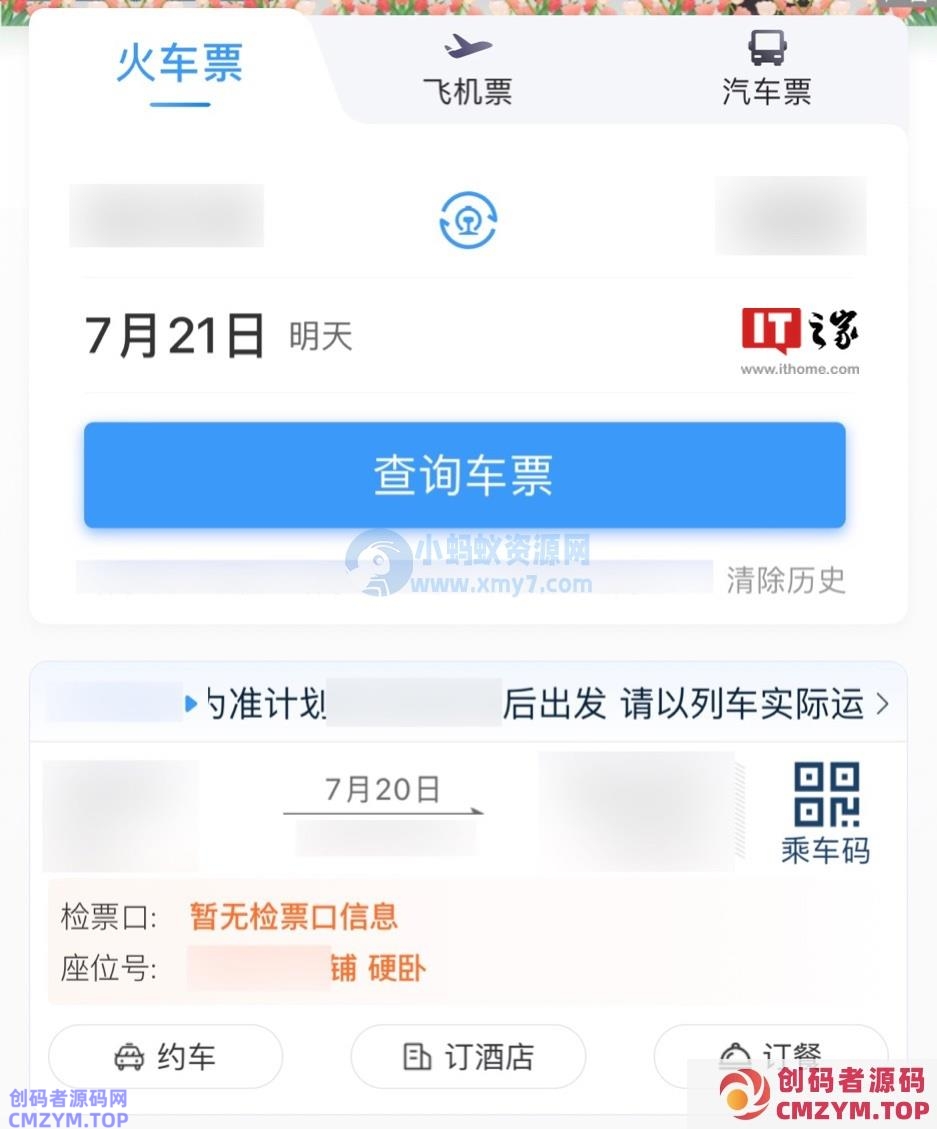Switch to the 飞机票 tab
The image size is (937, 1129).
[x=467, y=70]
